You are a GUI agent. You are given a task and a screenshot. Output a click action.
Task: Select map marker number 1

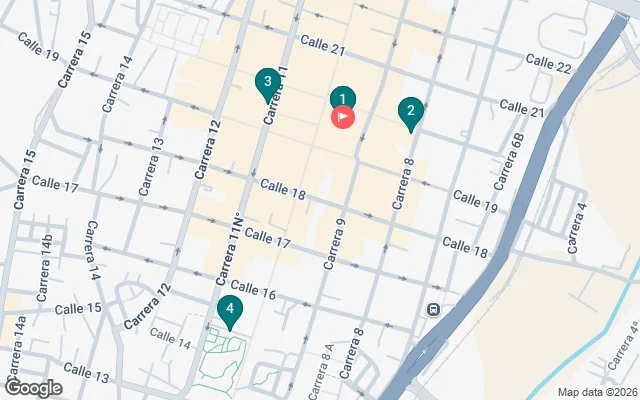(342, 99)
